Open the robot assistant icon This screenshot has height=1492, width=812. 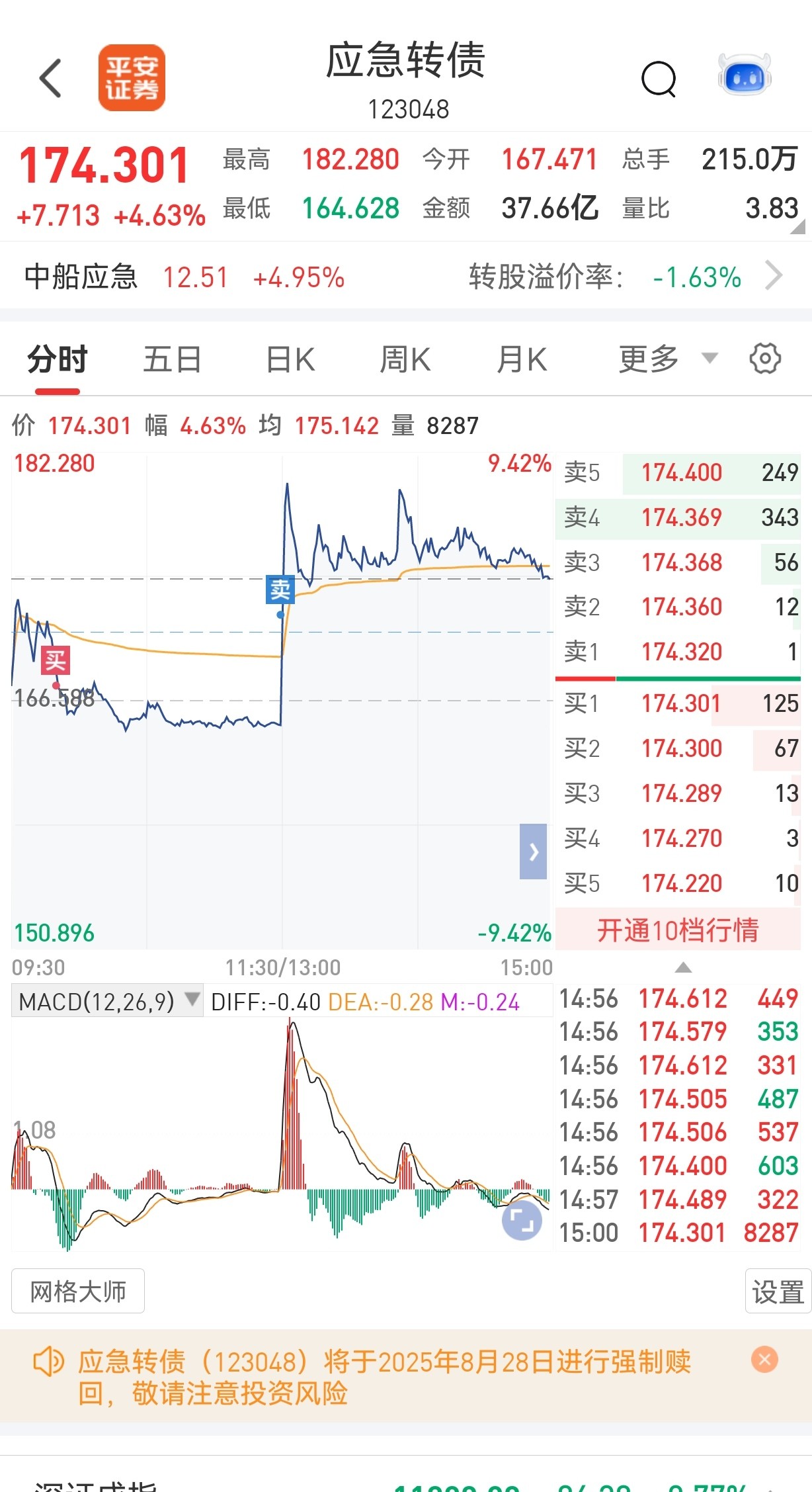pos(745,75)
